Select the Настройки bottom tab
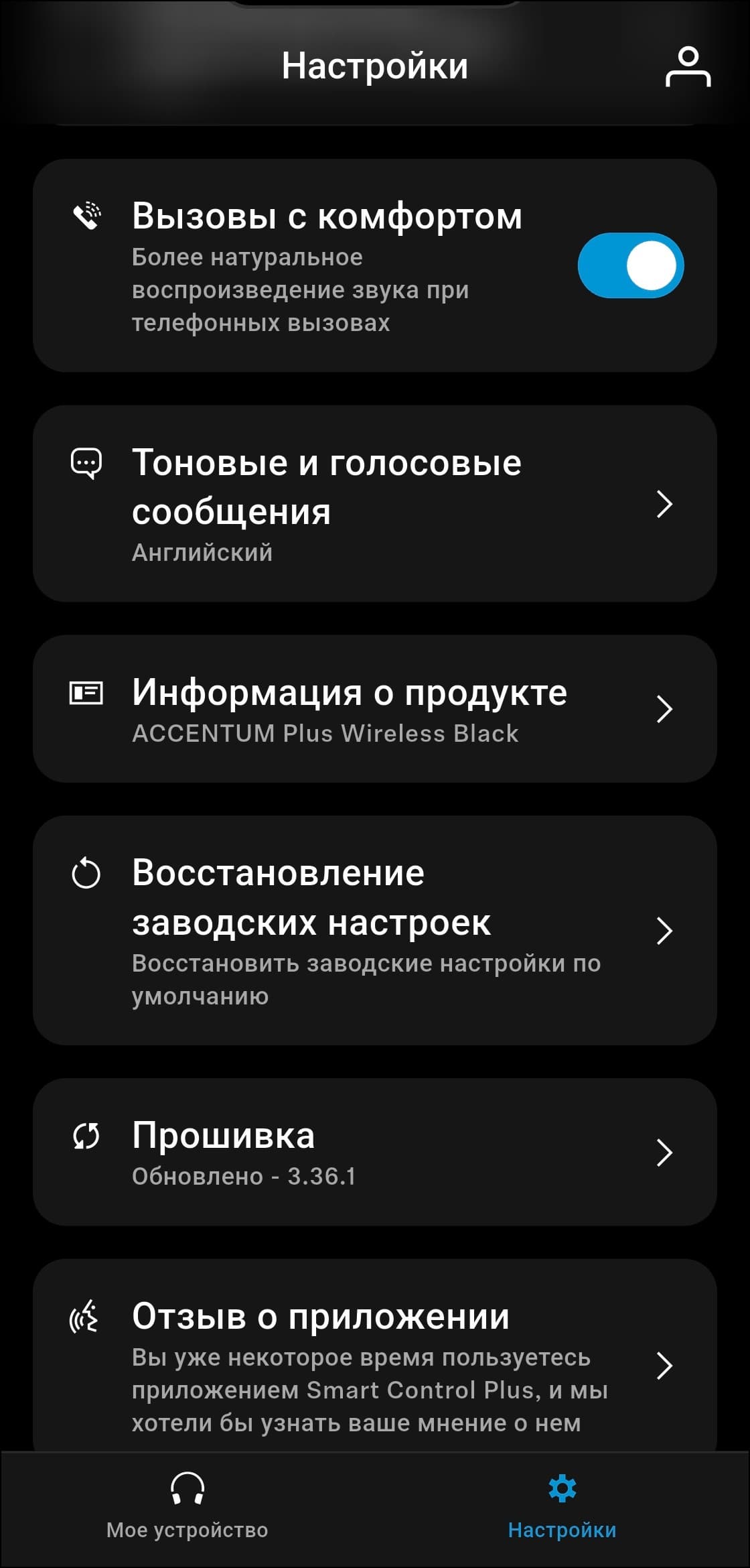 (x=562, y=1508)
